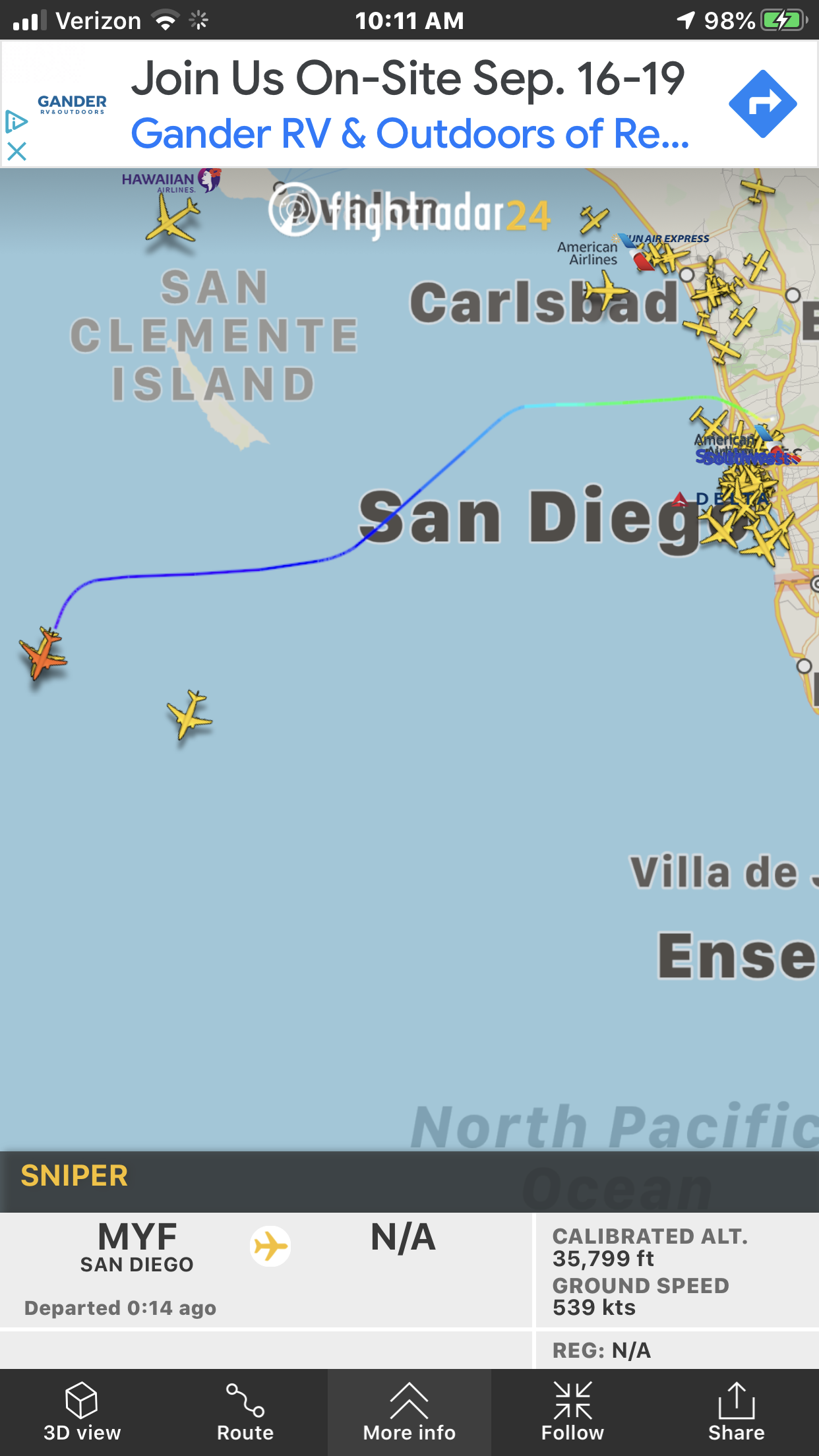Open Gander RV & Outdoors ad link
The image size is (819, 1456).
point(409,133)
